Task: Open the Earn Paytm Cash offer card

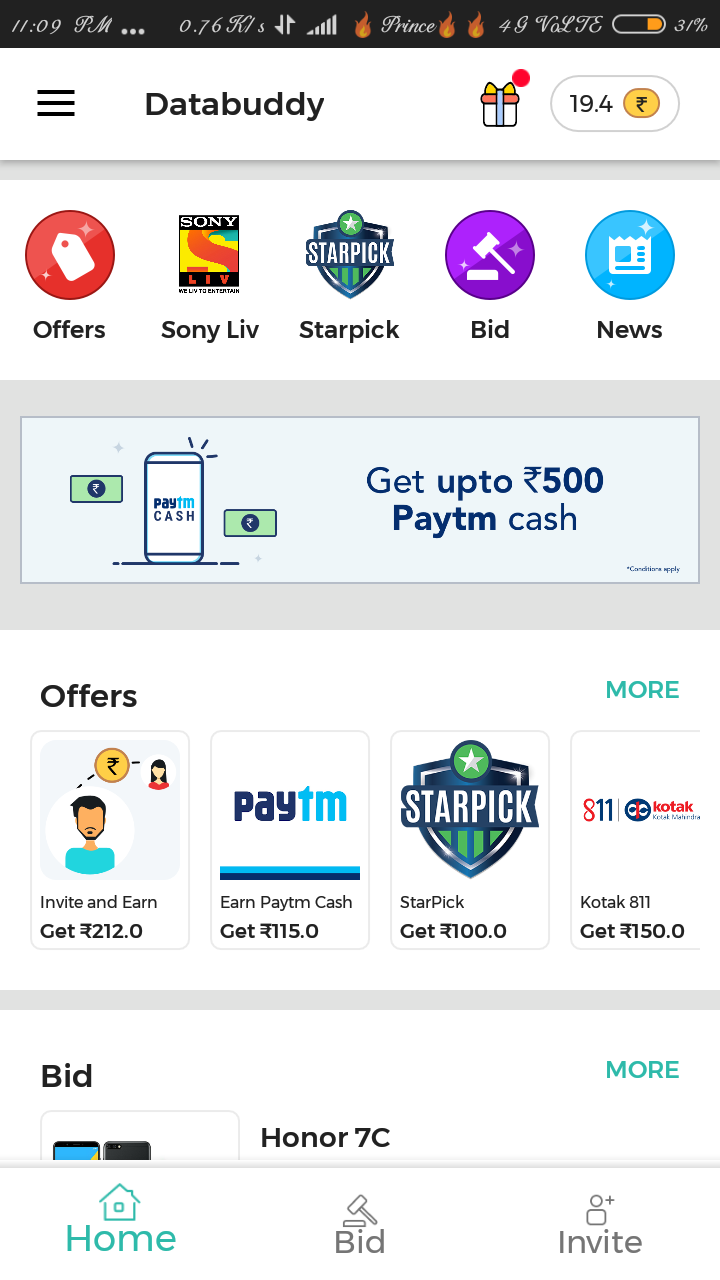Action: tap(290, 839)
